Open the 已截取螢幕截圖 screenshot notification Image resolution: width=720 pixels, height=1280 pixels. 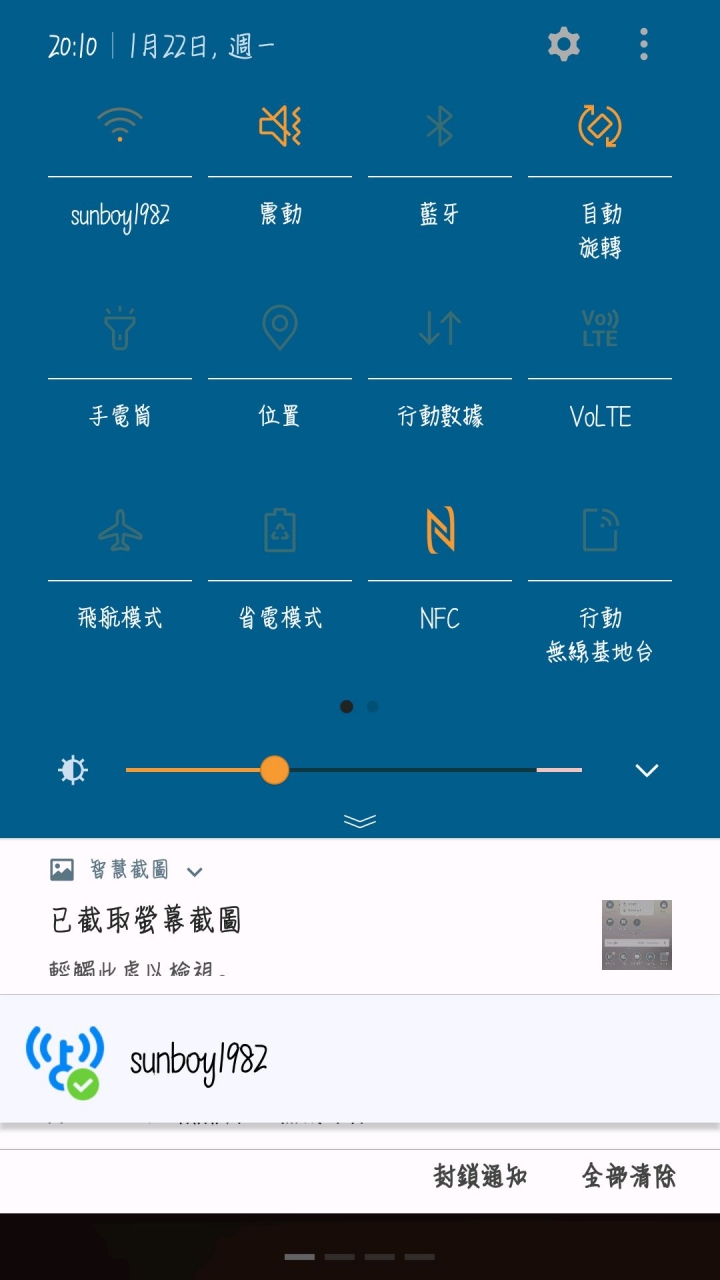click(300, 921)
